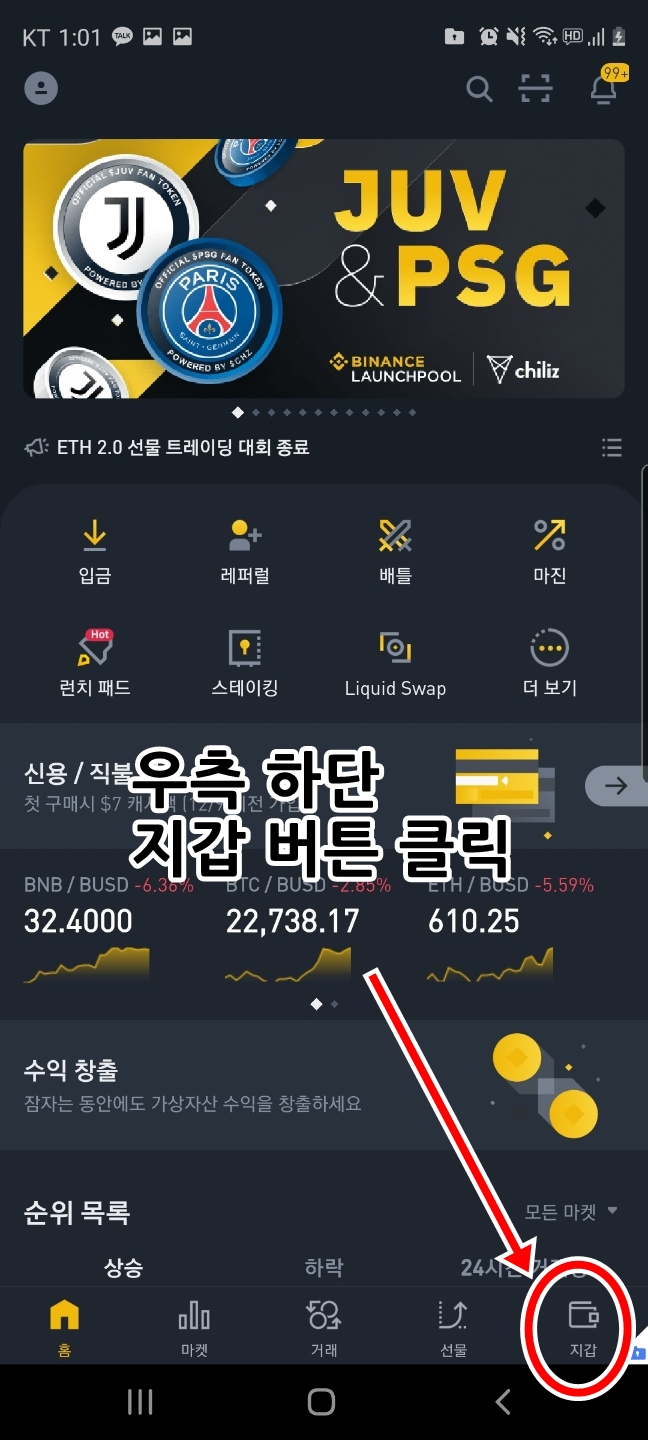The image size is (648, 1440).
Task: Open the 레퍼럴 referral shortcut
Action: pos(245,551)
